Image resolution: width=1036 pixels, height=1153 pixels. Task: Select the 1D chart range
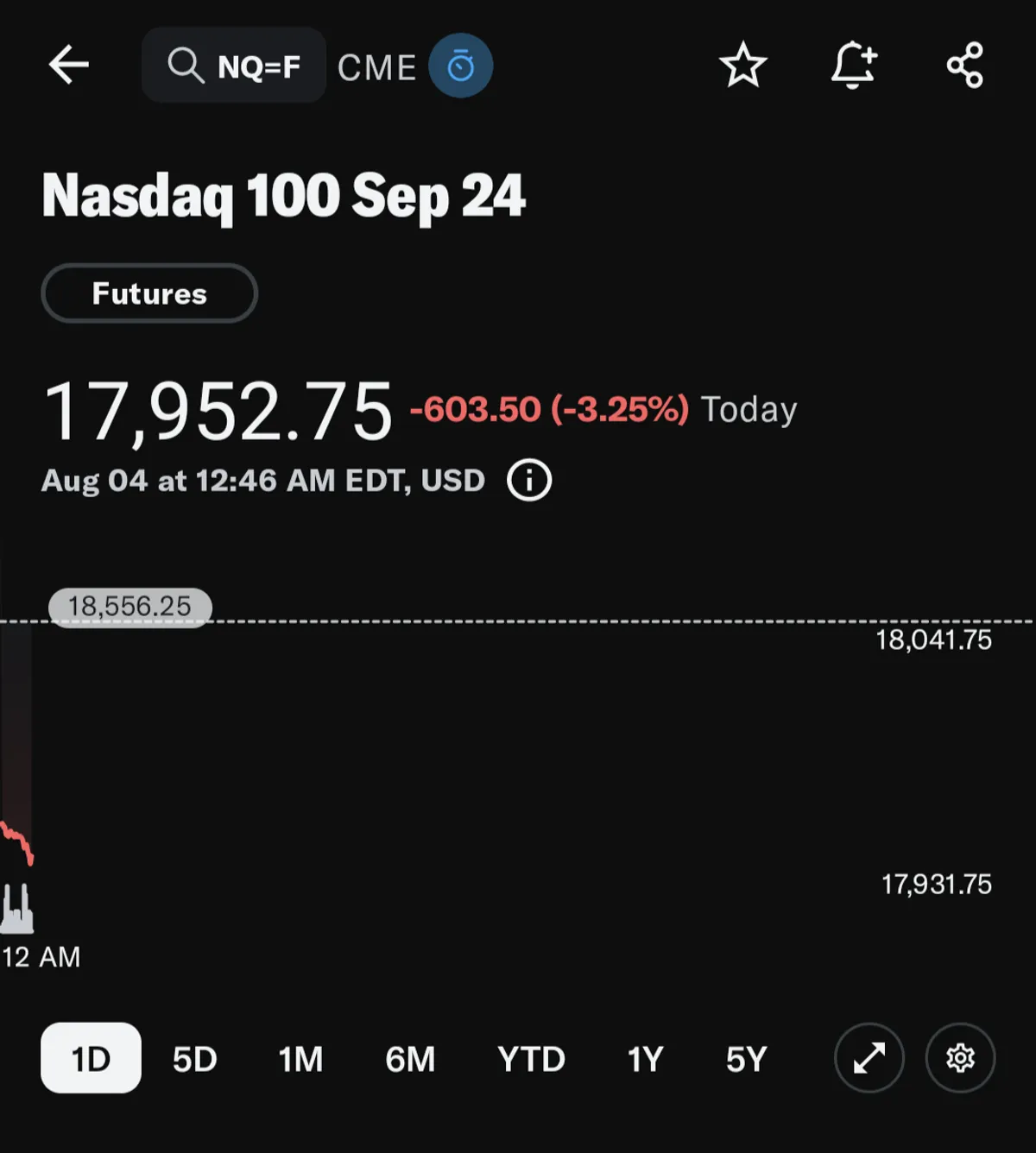point(91,1058)
